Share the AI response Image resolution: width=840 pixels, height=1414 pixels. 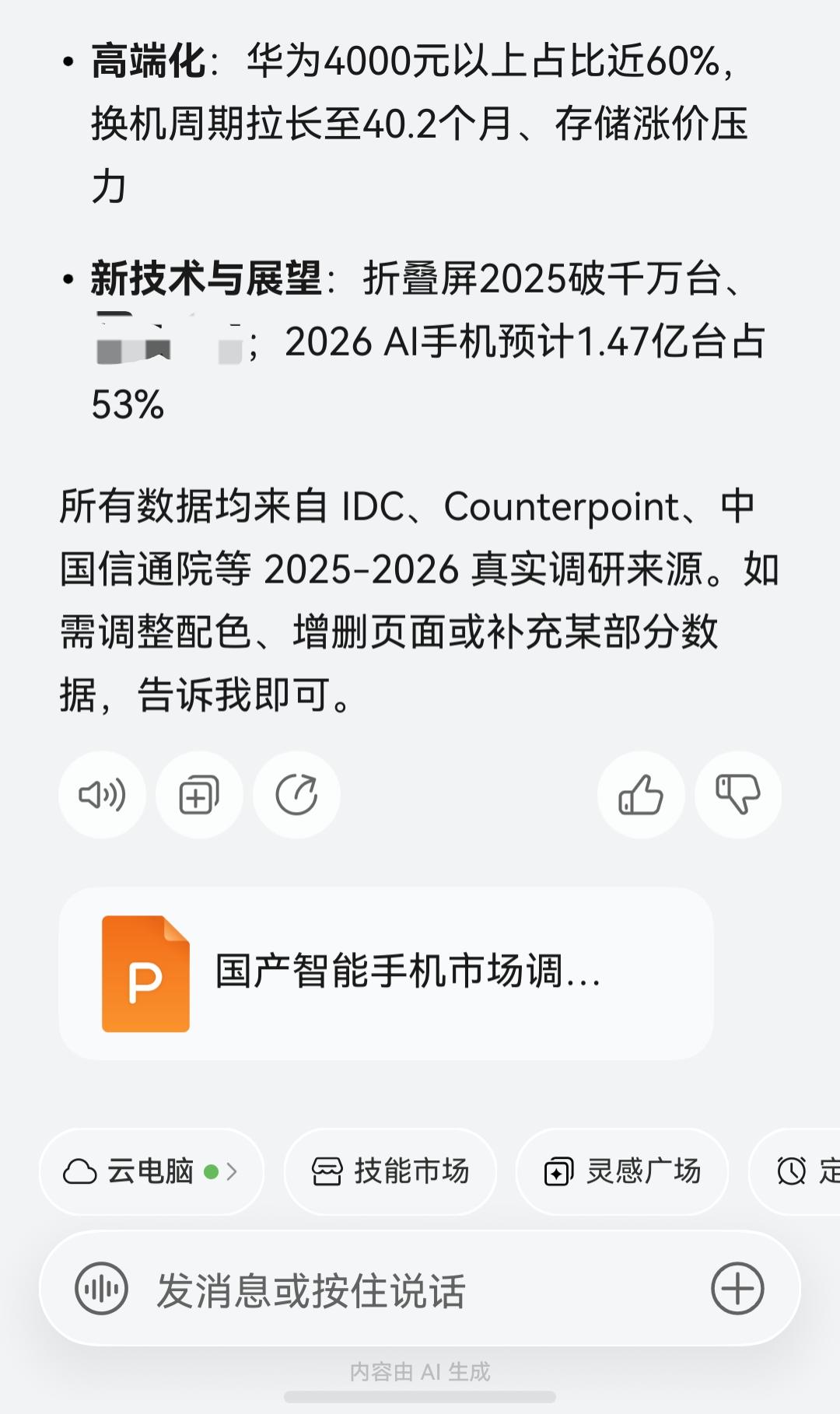(x=296, y=795)
